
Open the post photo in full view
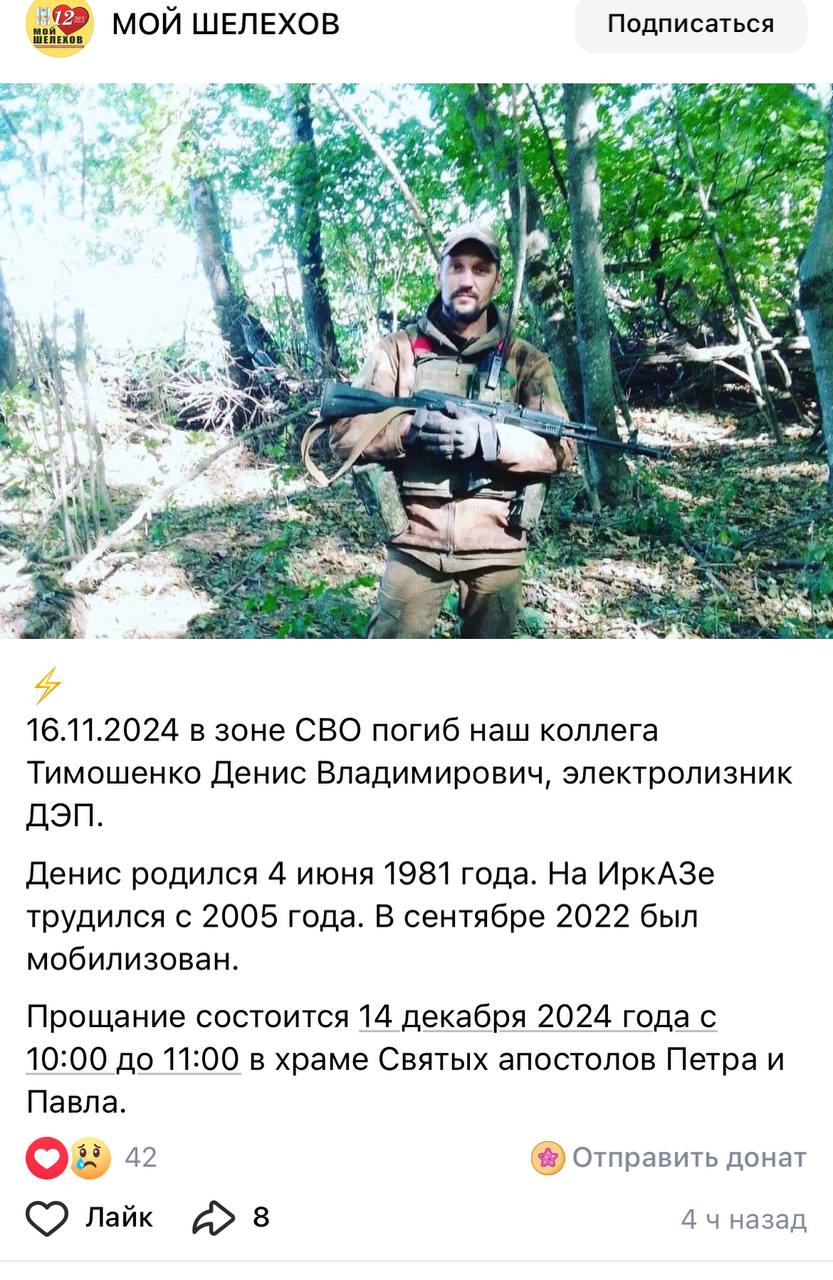point(416,360)
